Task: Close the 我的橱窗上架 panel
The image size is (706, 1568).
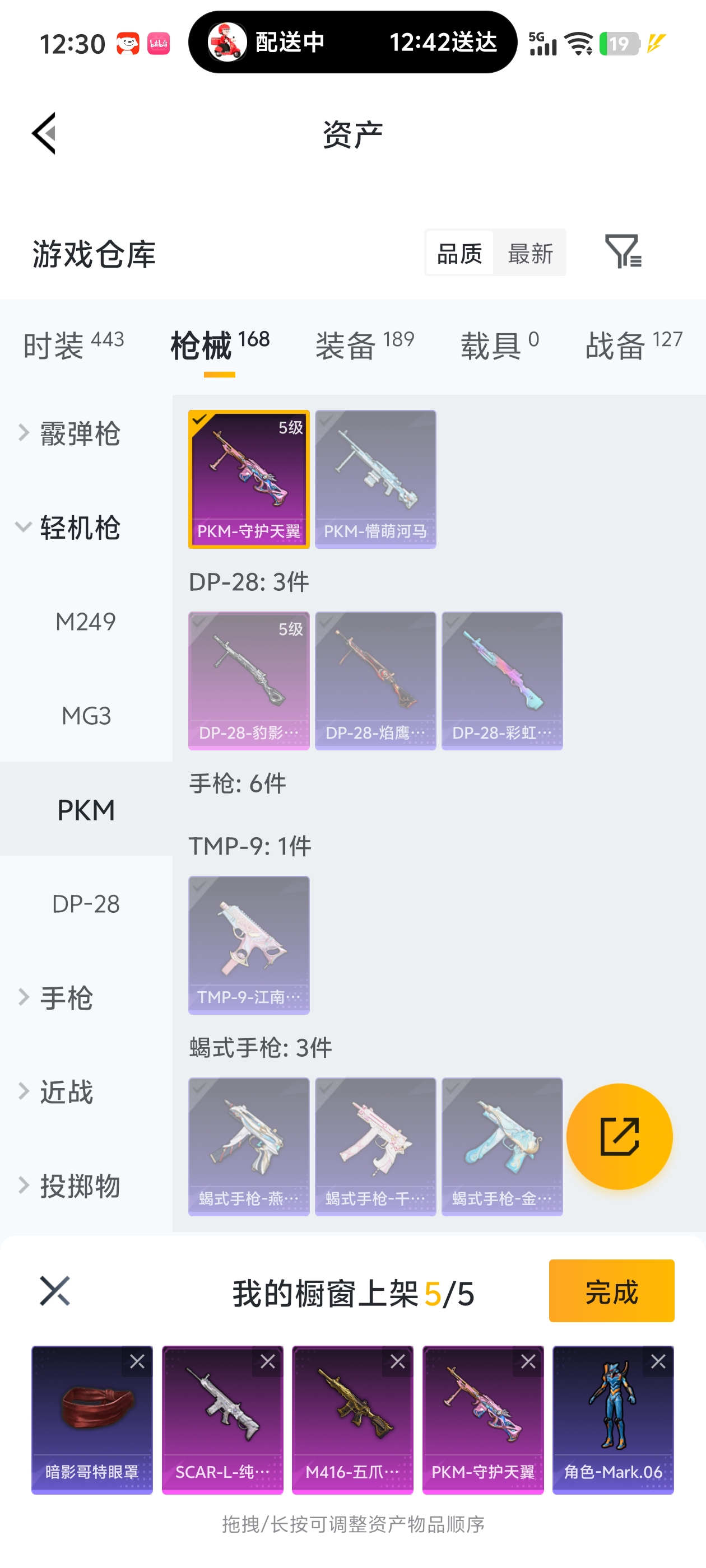Action: (55, 1291)
